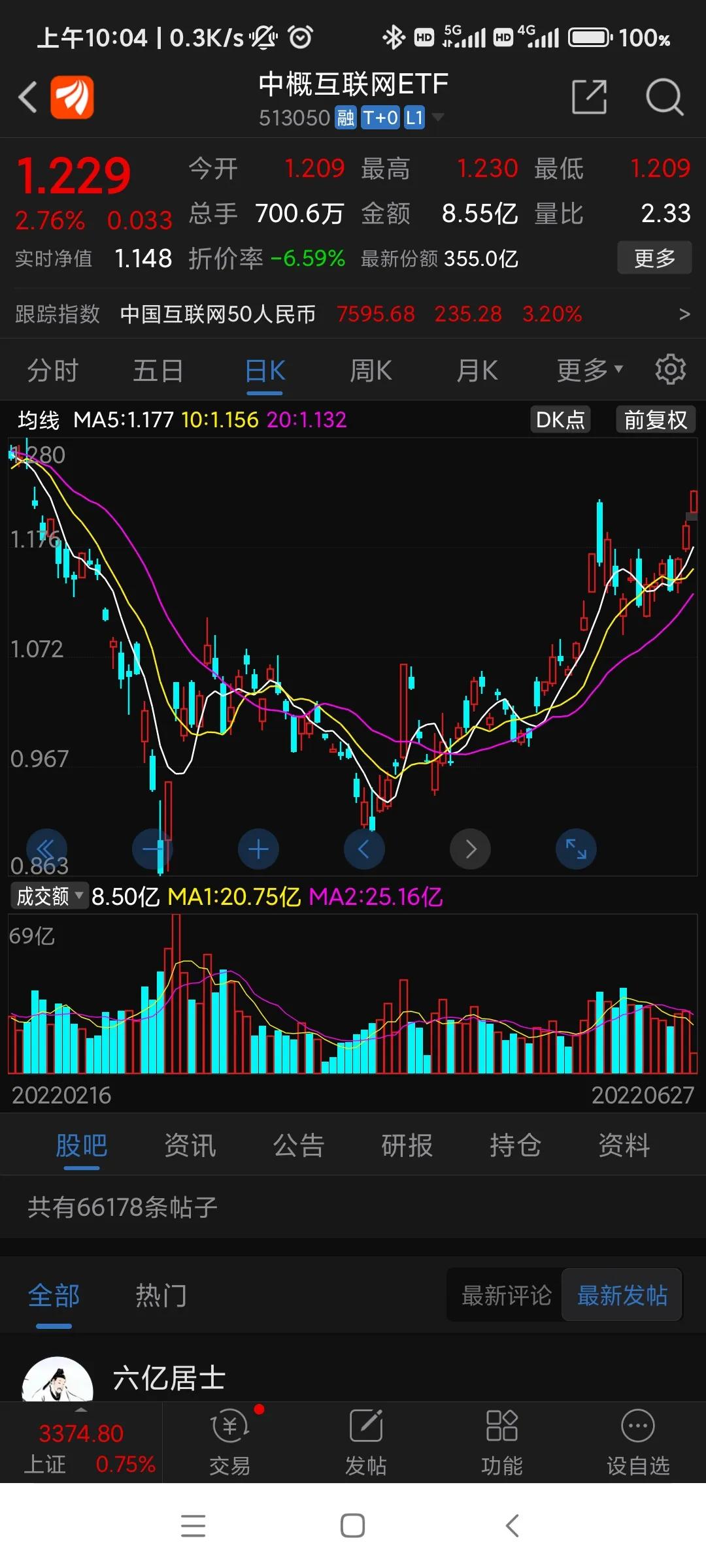Toggle 前复权 price adjustment mode

coord(654,419)
